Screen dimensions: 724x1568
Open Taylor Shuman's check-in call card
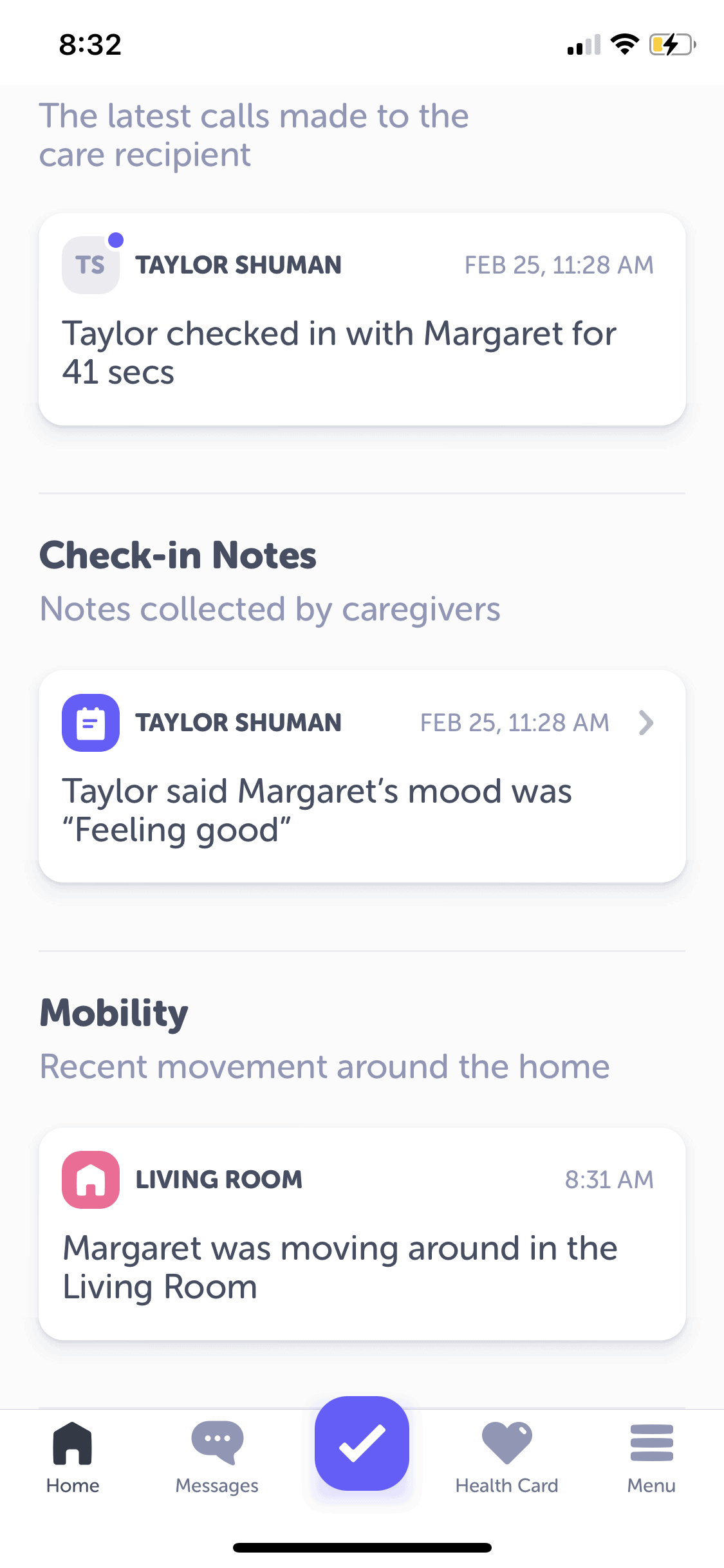[x=362, y=319]
